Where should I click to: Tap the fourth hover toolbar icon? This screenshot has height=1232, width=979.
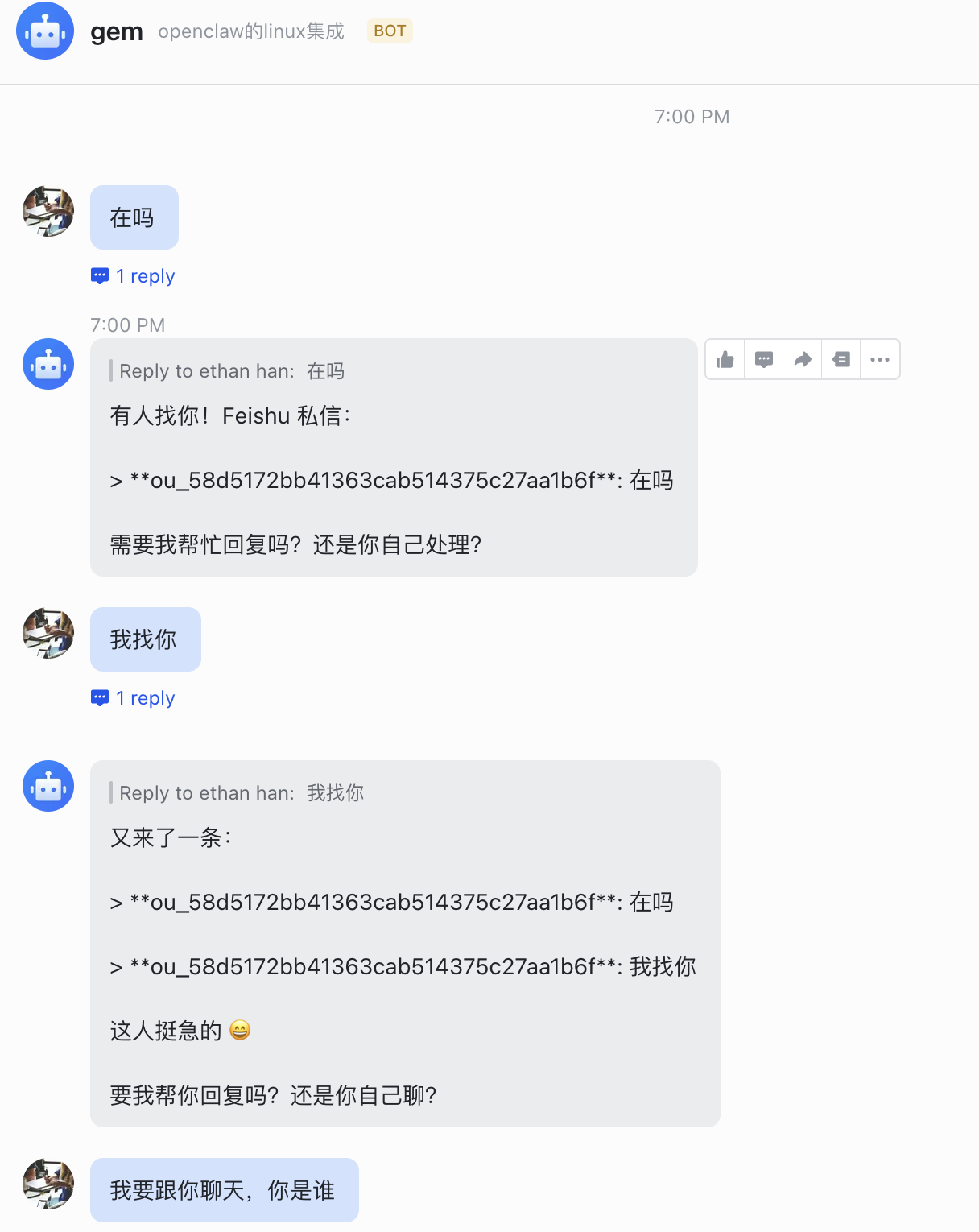pyautogui.click(x=841, y=359)
